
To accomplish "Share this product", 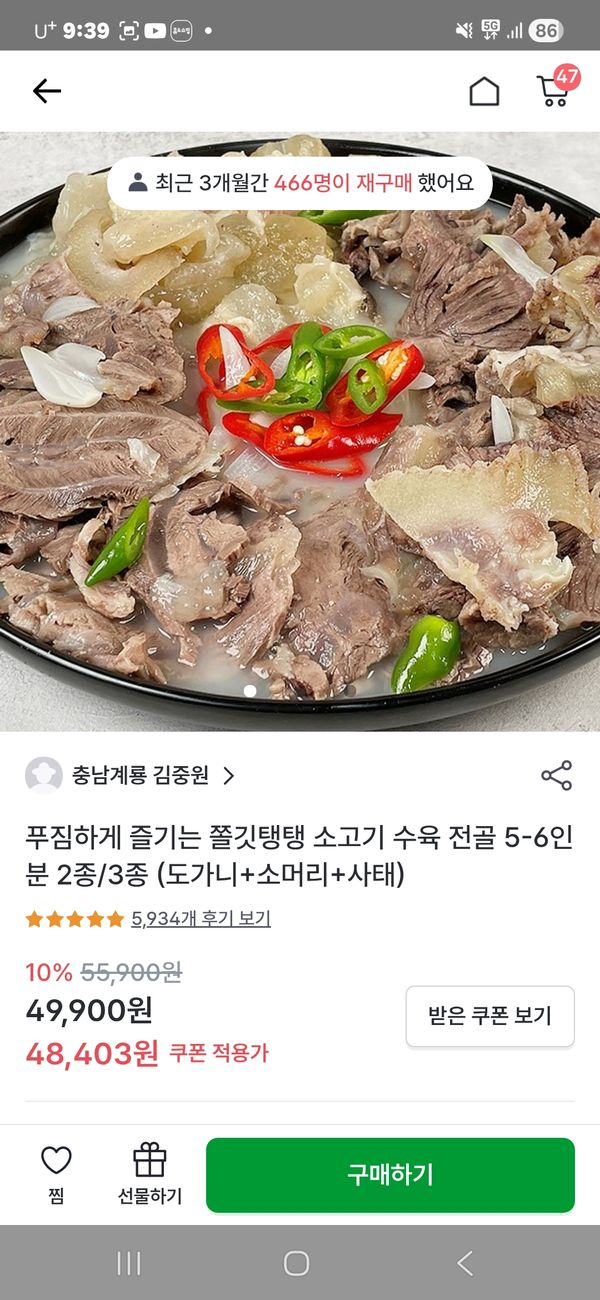I will [x=556, y=775].
